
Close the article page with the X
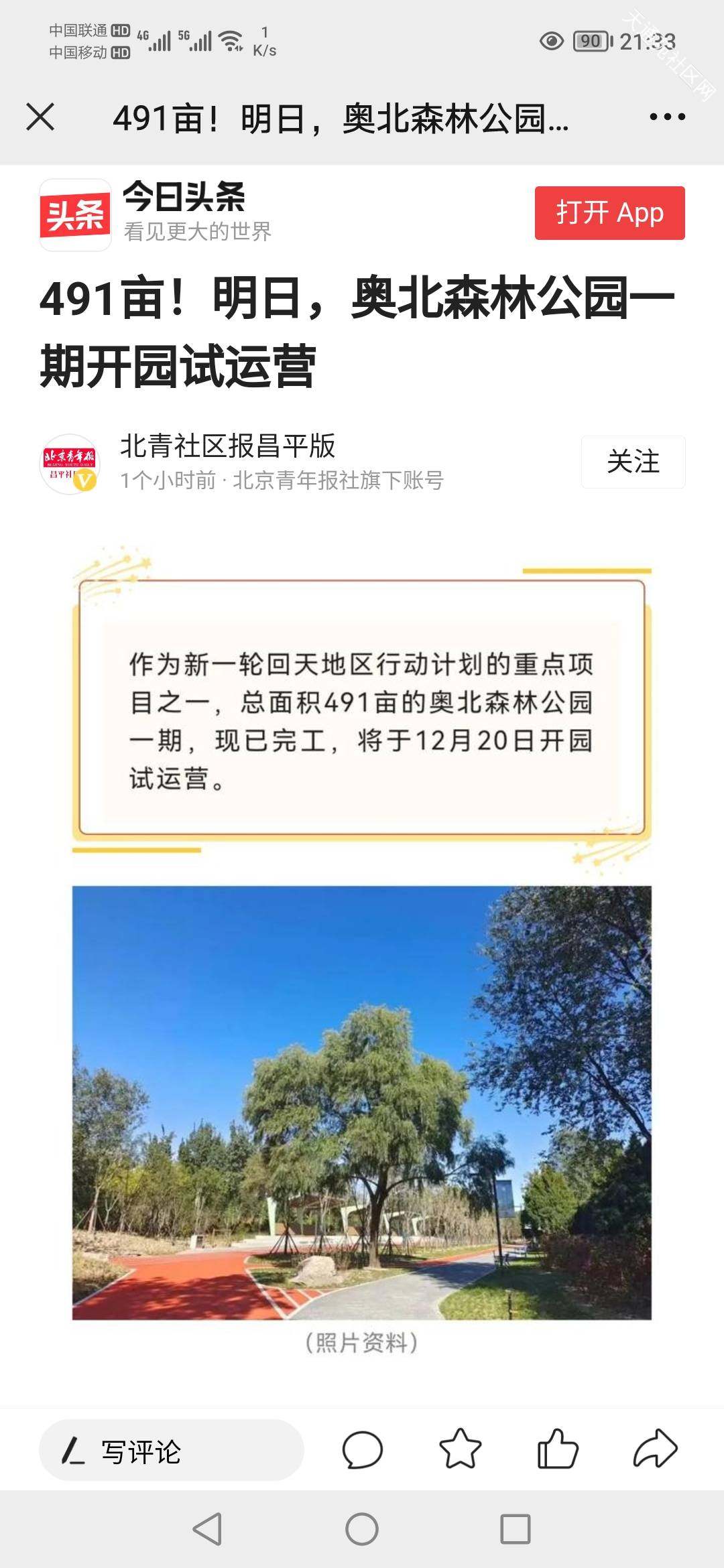tap(40, 117)
